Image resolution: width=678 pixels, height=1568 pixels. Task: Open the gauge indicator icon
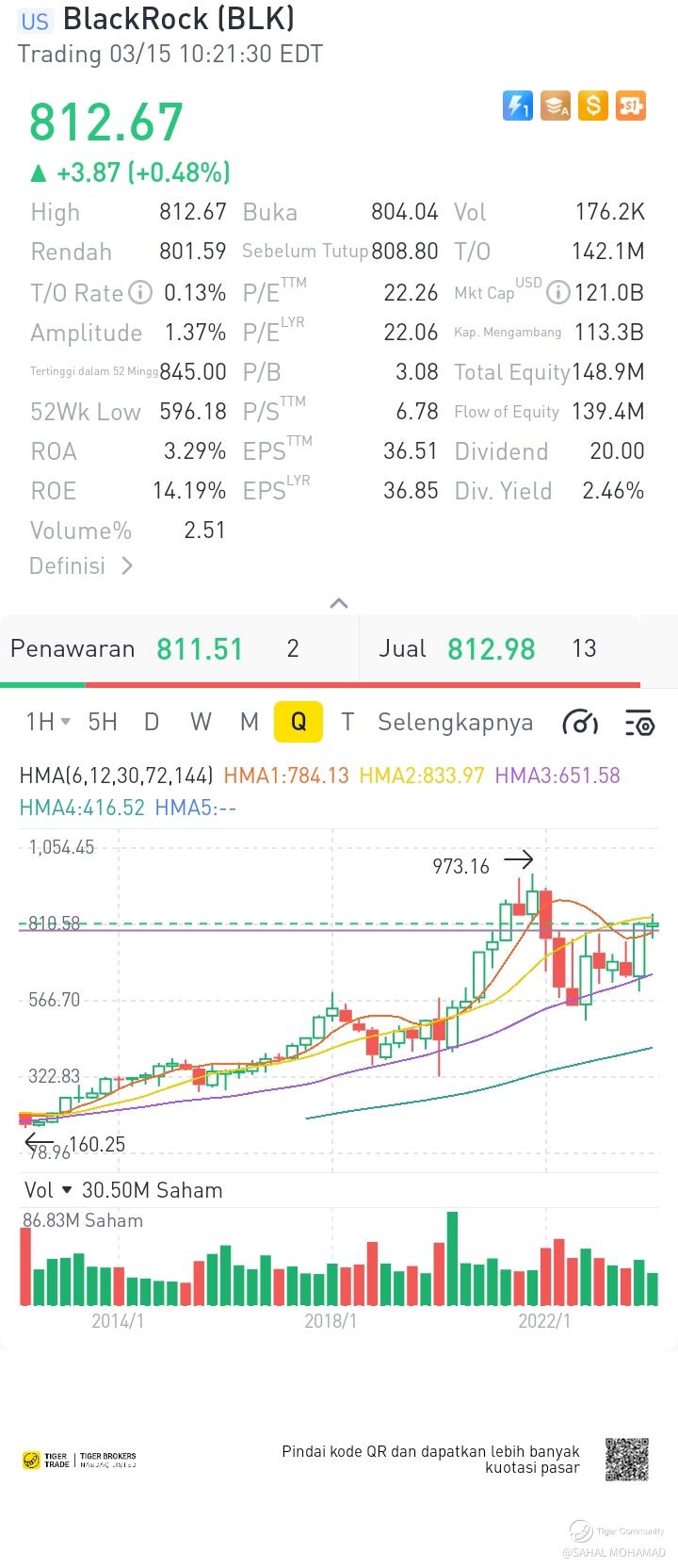(580, 723)
